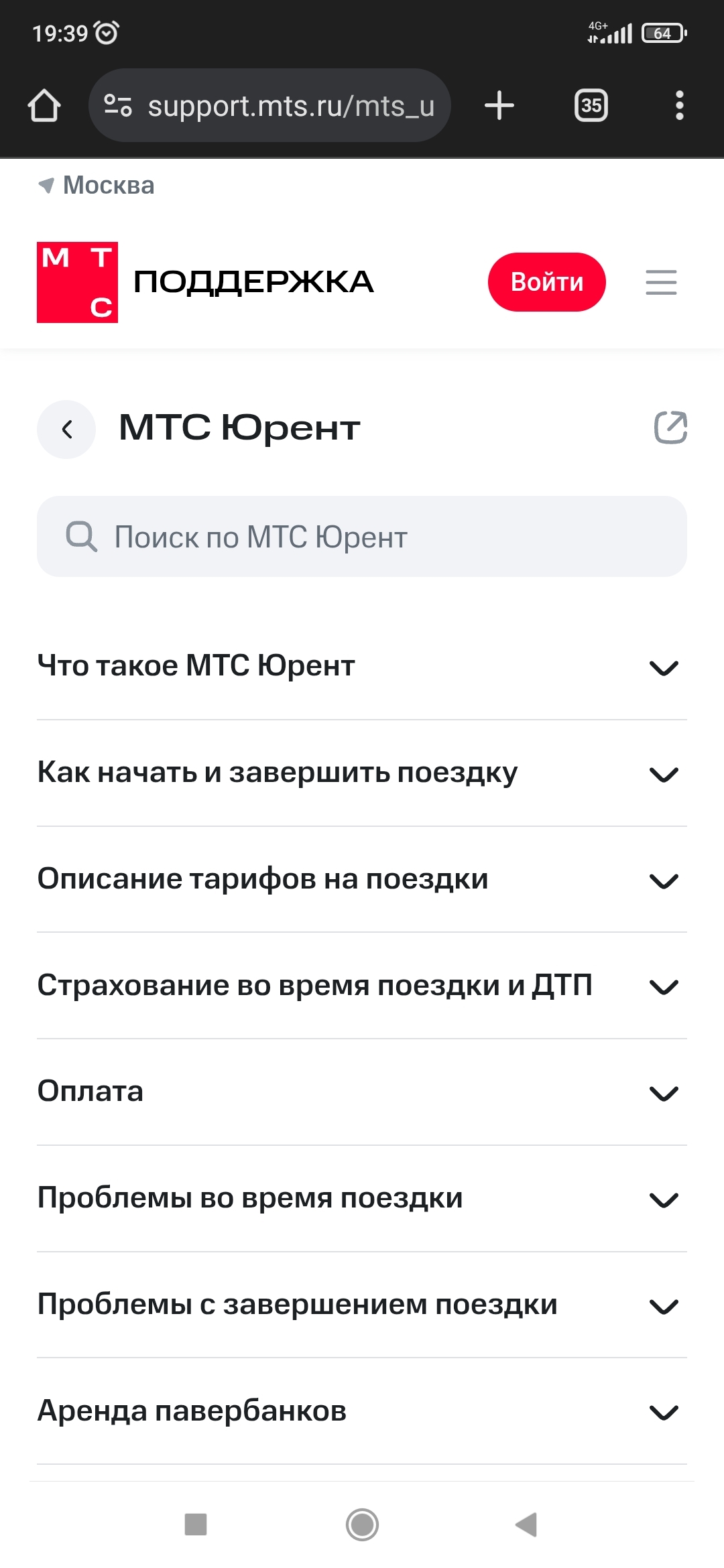Expand Проблемы с завершением поездки
Screen dimensions: 724x1568
tap(362, 1305)
